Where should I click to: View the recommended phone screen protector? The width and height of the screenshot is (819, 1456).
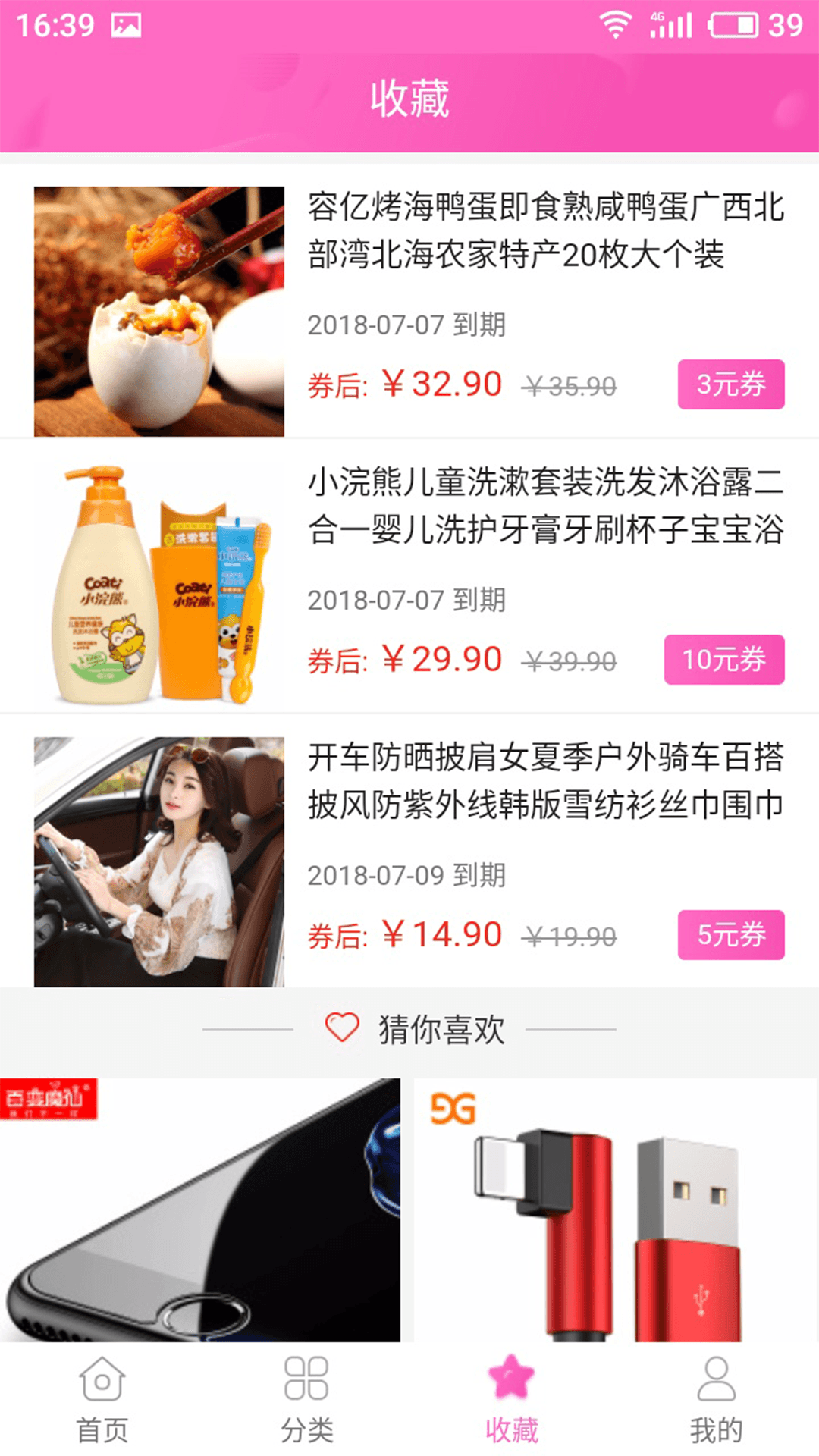click(x=200, y=1210)
